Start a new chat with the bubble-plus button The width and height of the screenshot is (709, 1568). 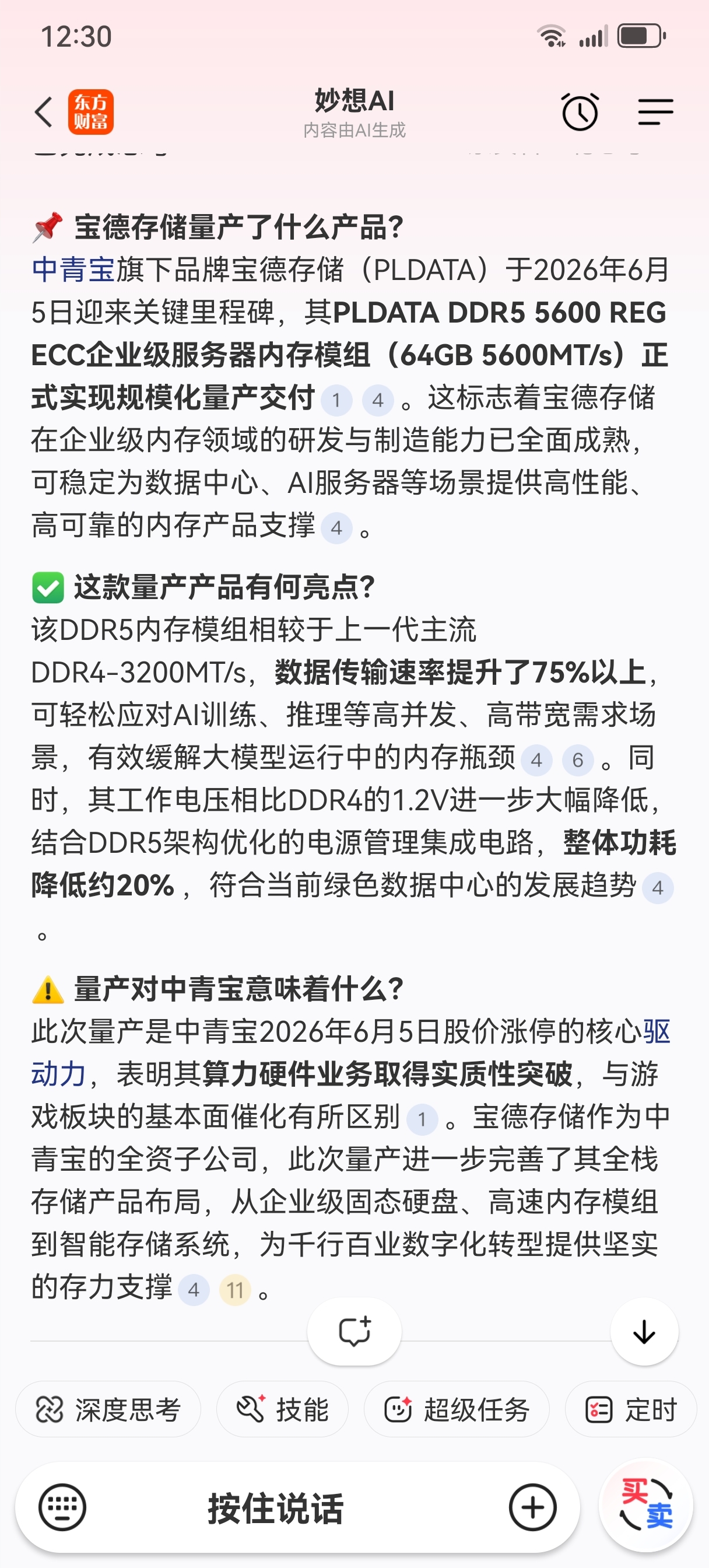pyautogui.click(x=354, y=1331)
